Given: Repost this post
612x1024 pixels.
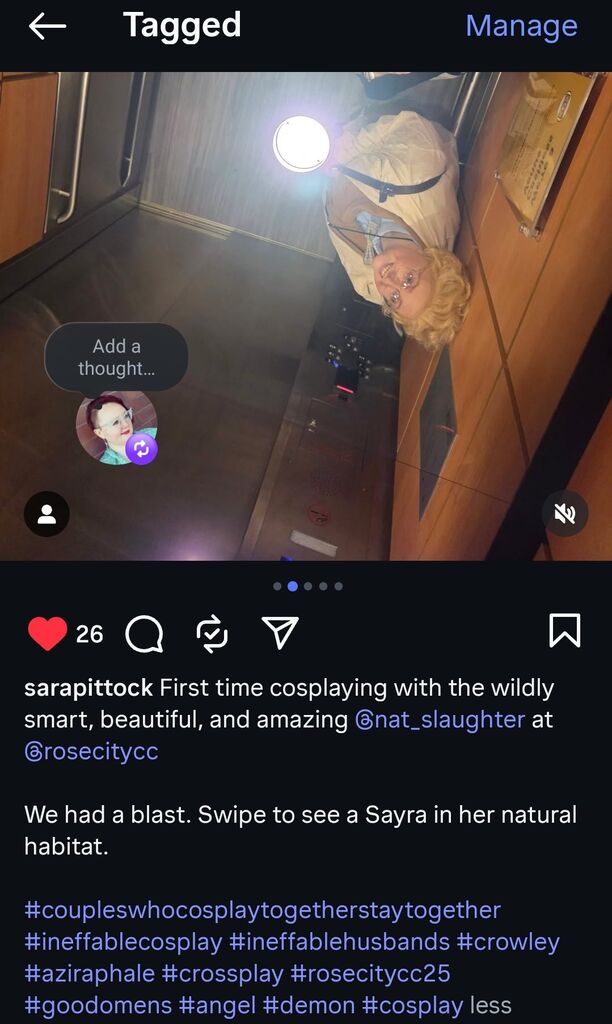Looking at the screenshot, I should pos(212,633).
